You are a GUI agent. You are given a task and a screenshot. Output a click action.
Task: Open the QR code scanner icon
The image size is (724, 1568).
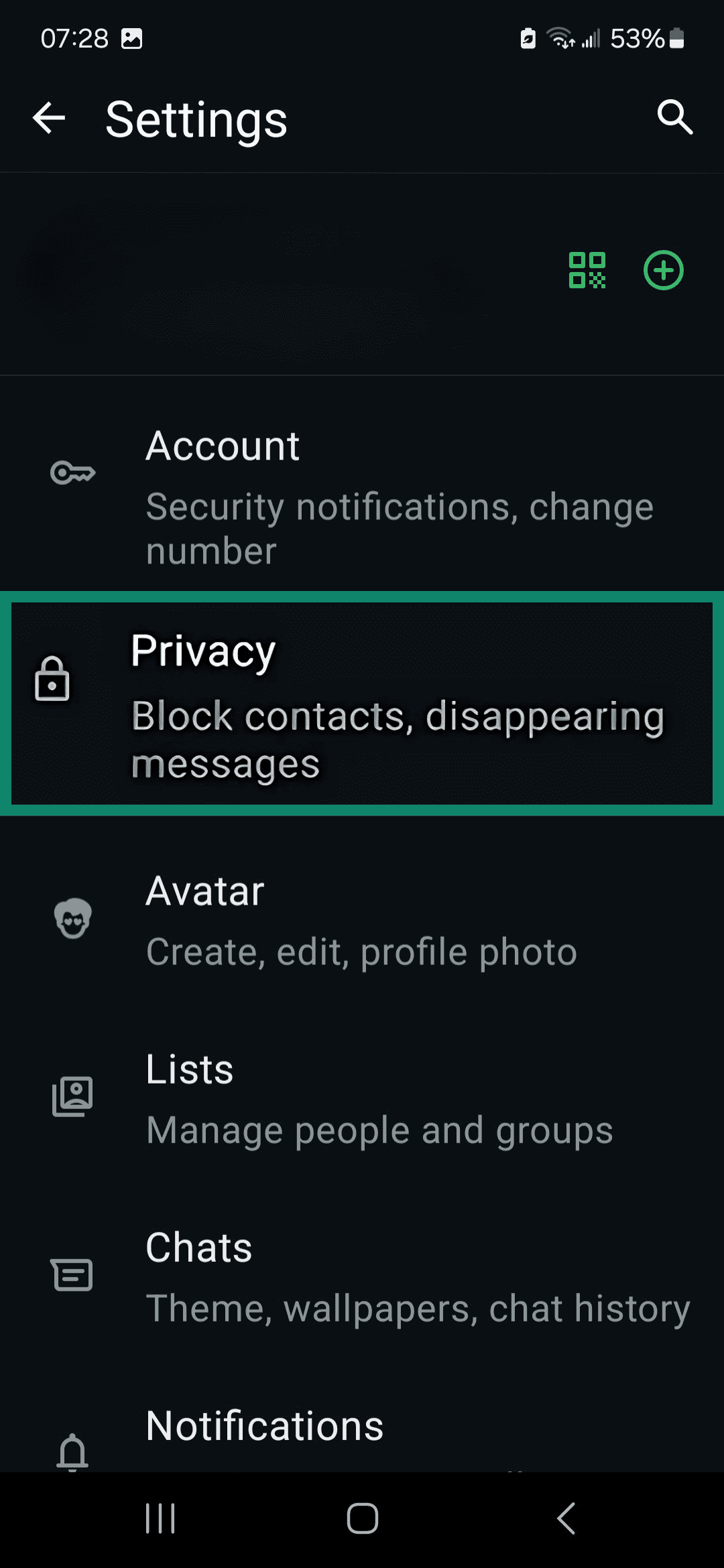point(587,270)
